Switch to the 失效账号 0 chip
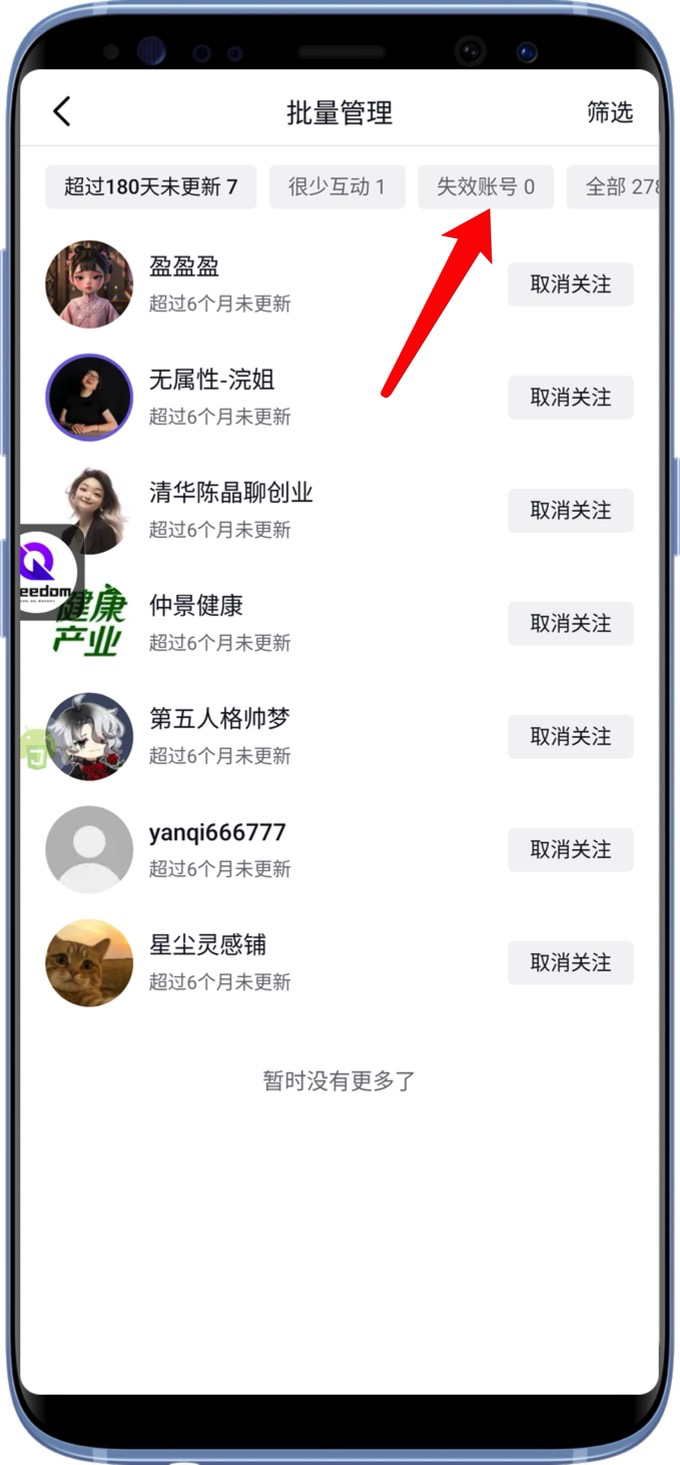 tap(485, 187)
